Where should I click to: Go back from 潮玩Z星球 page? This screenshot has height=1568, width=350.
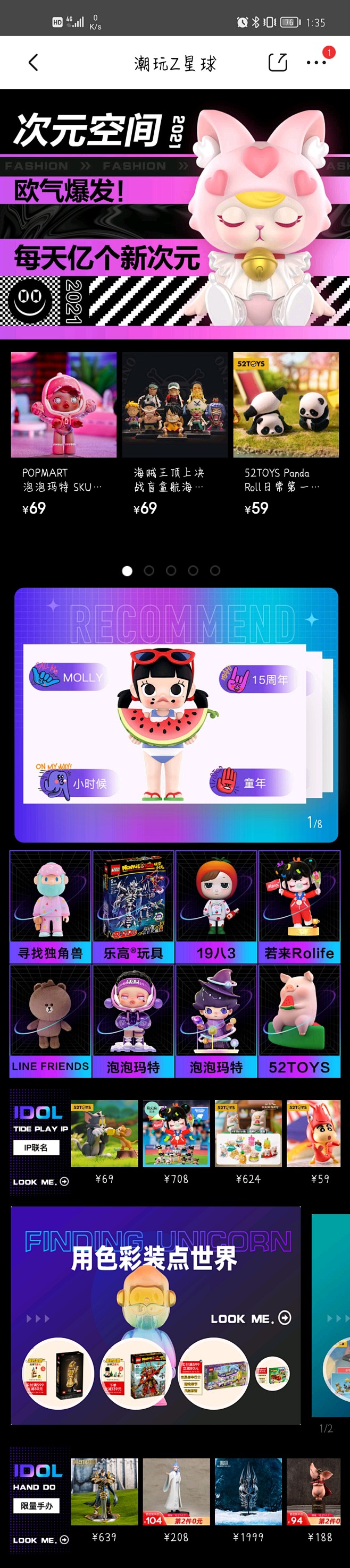[33, 62]
